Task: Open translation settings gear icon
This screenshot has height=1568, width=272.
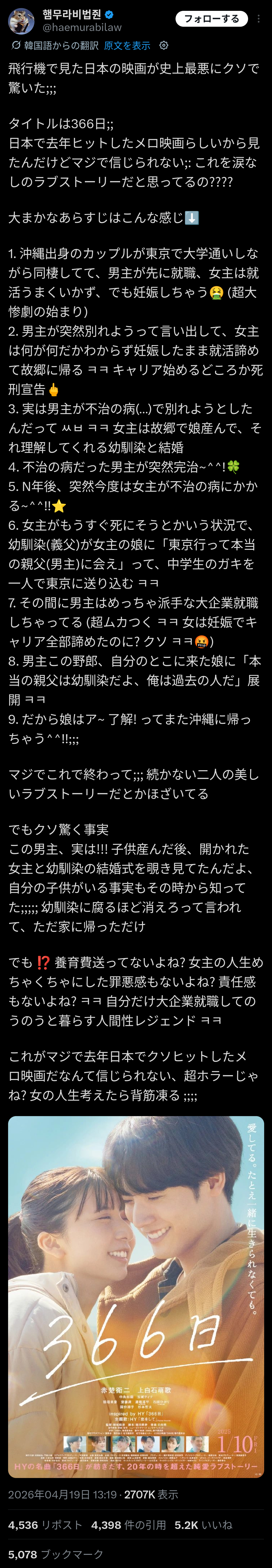Action: [x=164, y=46]
